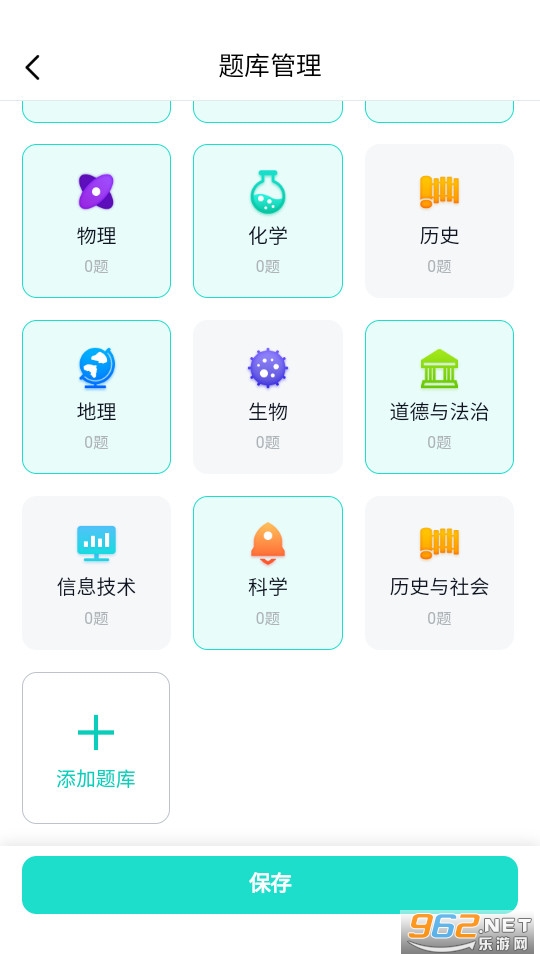
Task: Select the 历史与社会 tile
Action: point(439,572)
